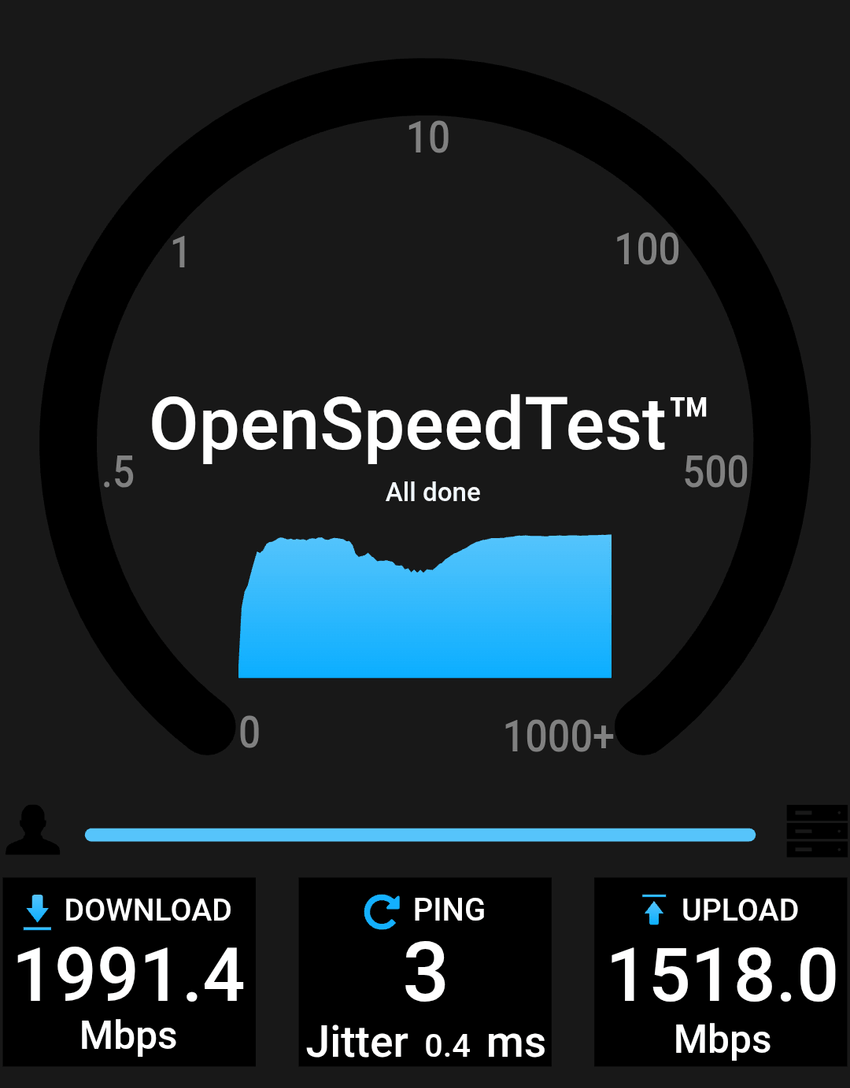Select the speed graph waveform area

coord(425,610)
